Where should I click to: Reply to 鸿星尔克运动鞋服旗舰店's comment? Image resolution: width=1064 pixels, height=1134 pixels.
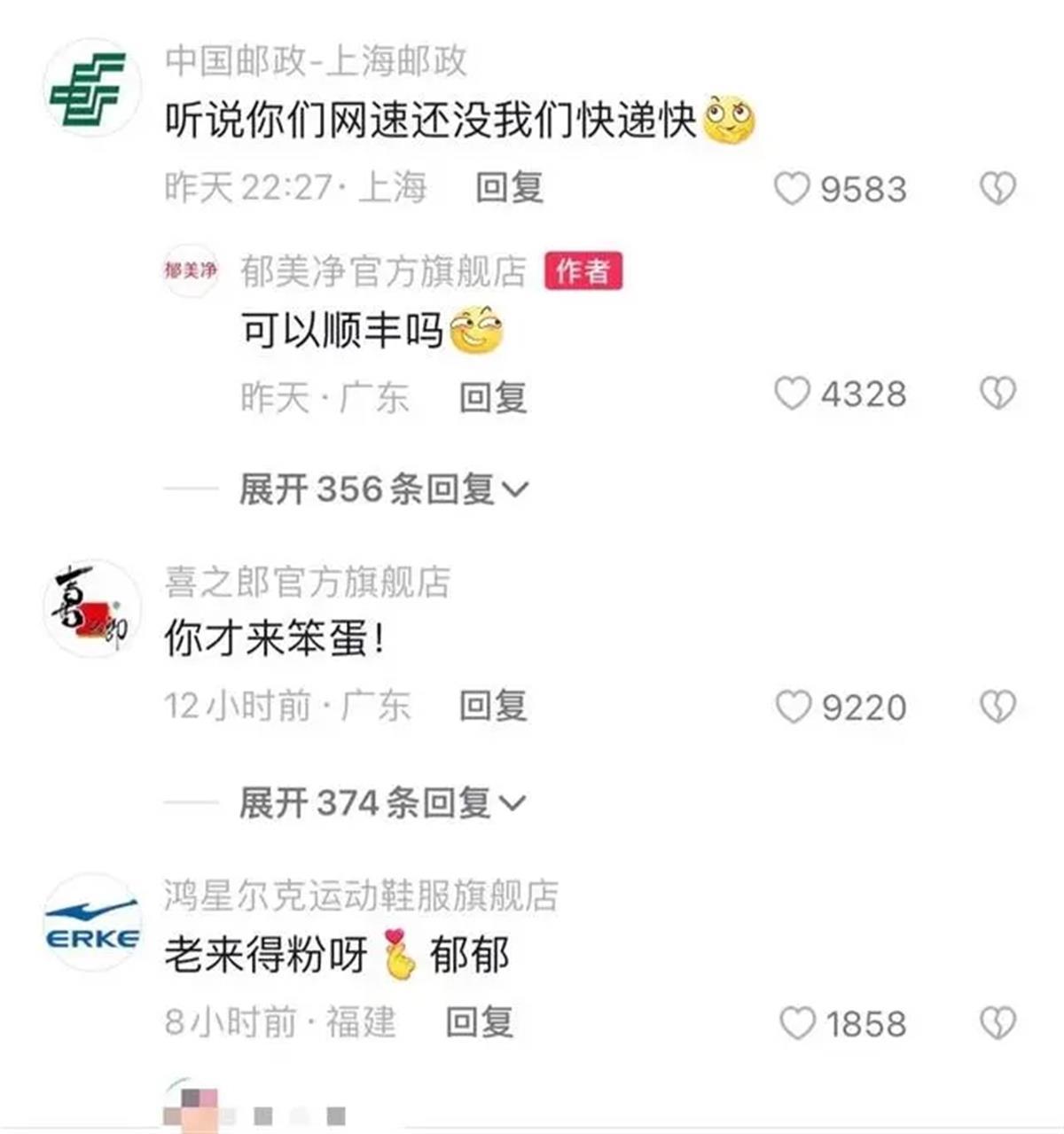[x=479, y=1022]
